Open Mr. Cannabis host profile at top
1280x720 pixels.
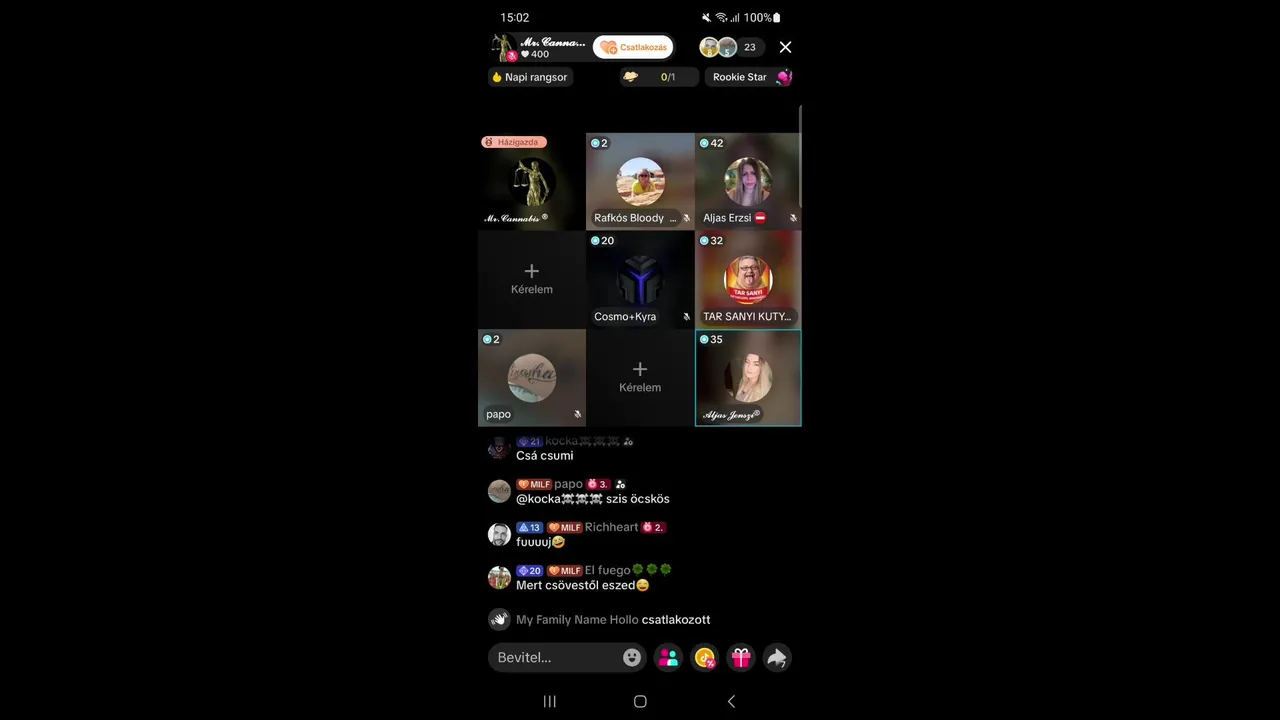[538, 47]
